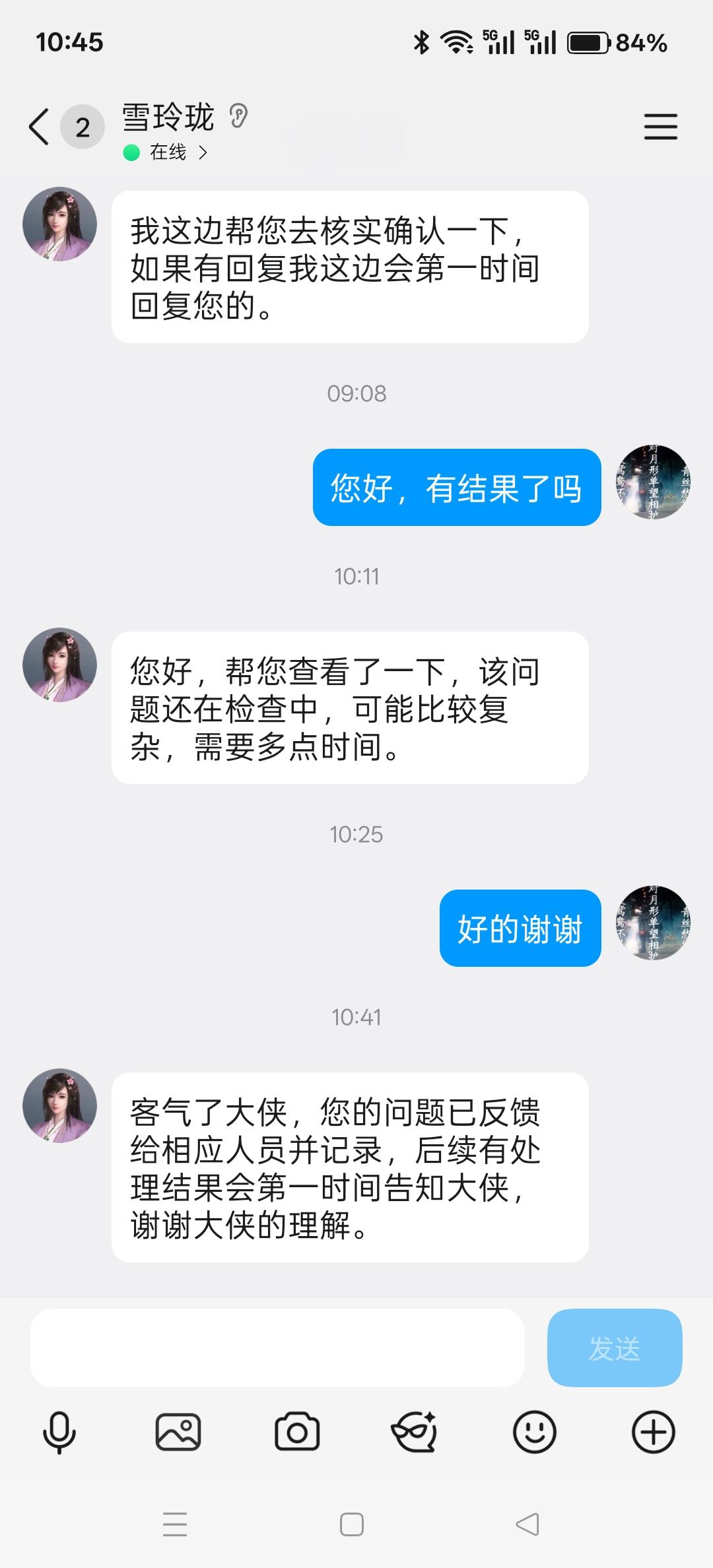Open 雪玲珑's online status details

pyautogui.click(x=168, y=152)
